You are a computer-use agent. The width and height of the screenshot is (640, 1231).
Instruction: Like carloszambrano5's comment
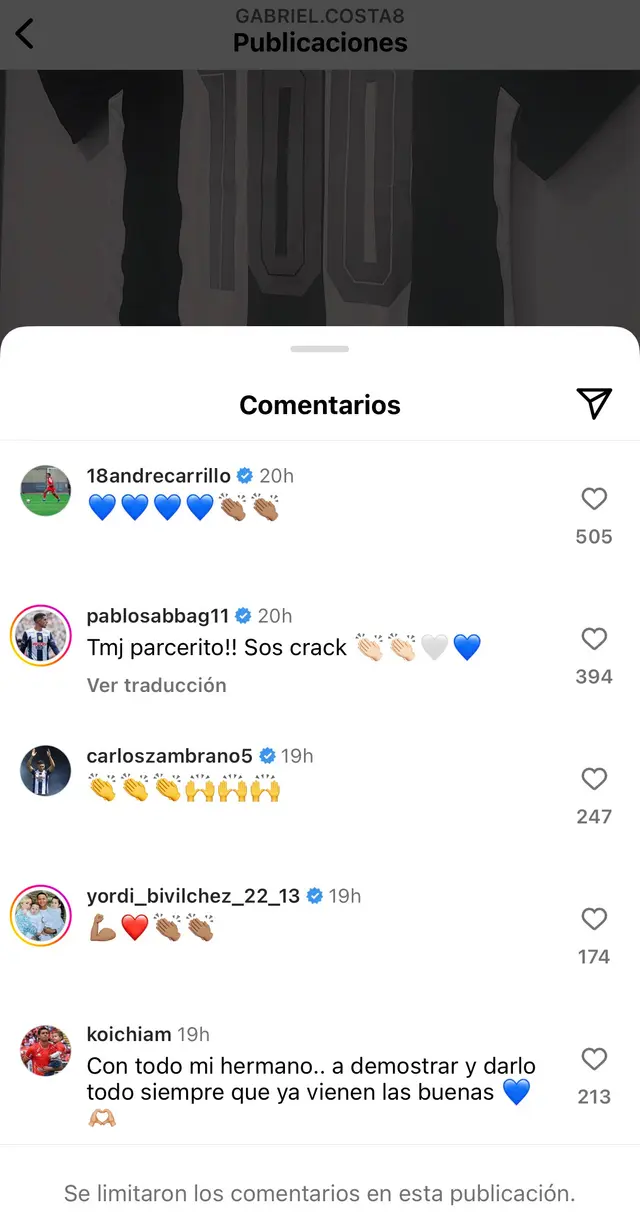(x=594, y=779)
